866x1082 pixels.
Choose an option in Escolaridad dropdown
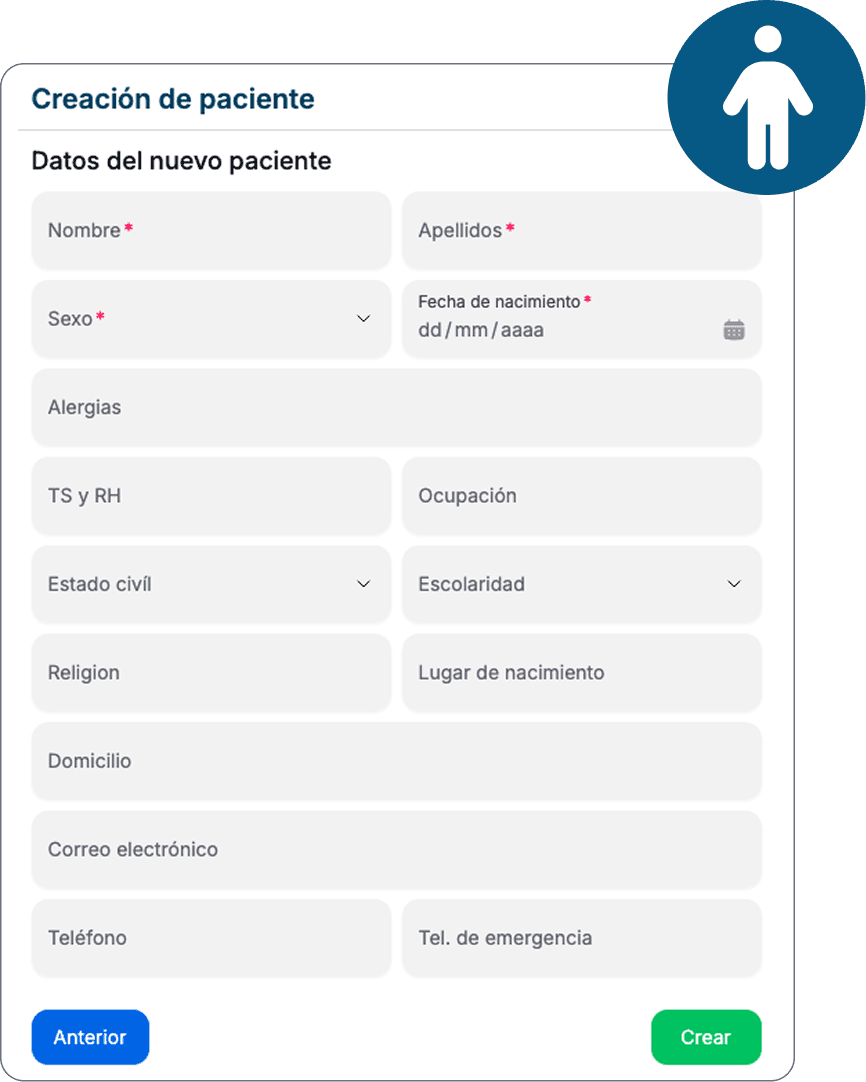[581, 584]
